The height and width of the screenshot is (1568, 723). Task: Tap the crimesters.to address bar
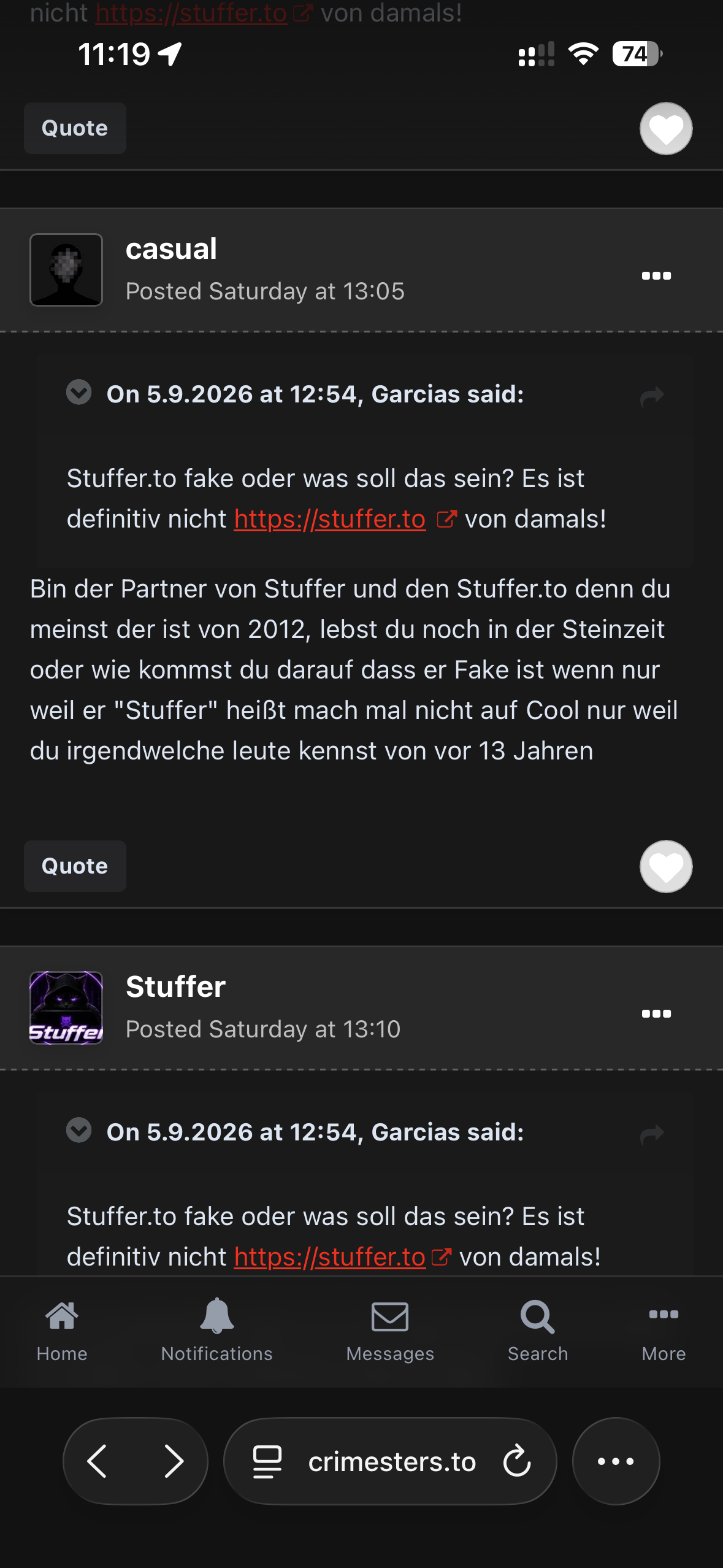(x=391, y=1461)
